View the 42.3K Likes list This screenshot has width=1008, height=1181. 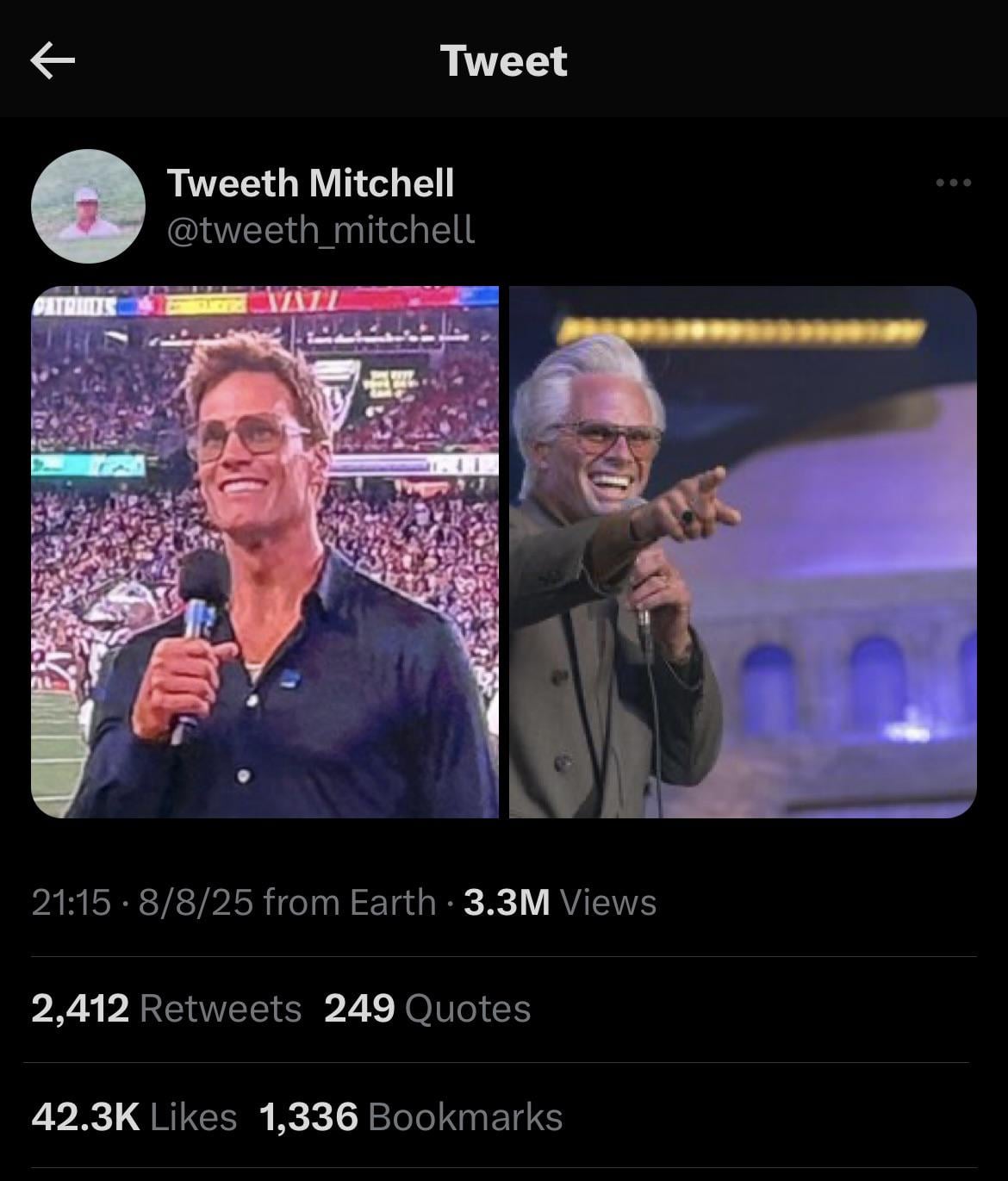(134, 1117)
